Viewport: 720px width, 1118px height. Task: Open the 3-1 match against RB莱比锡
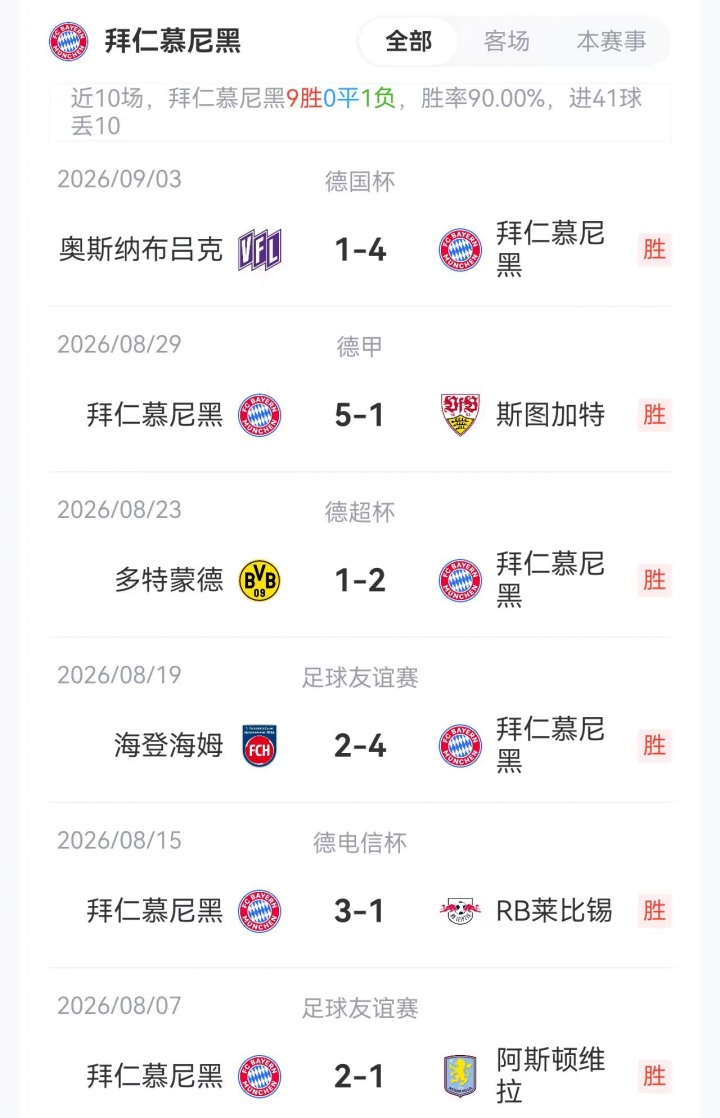[x=360, y=886]
